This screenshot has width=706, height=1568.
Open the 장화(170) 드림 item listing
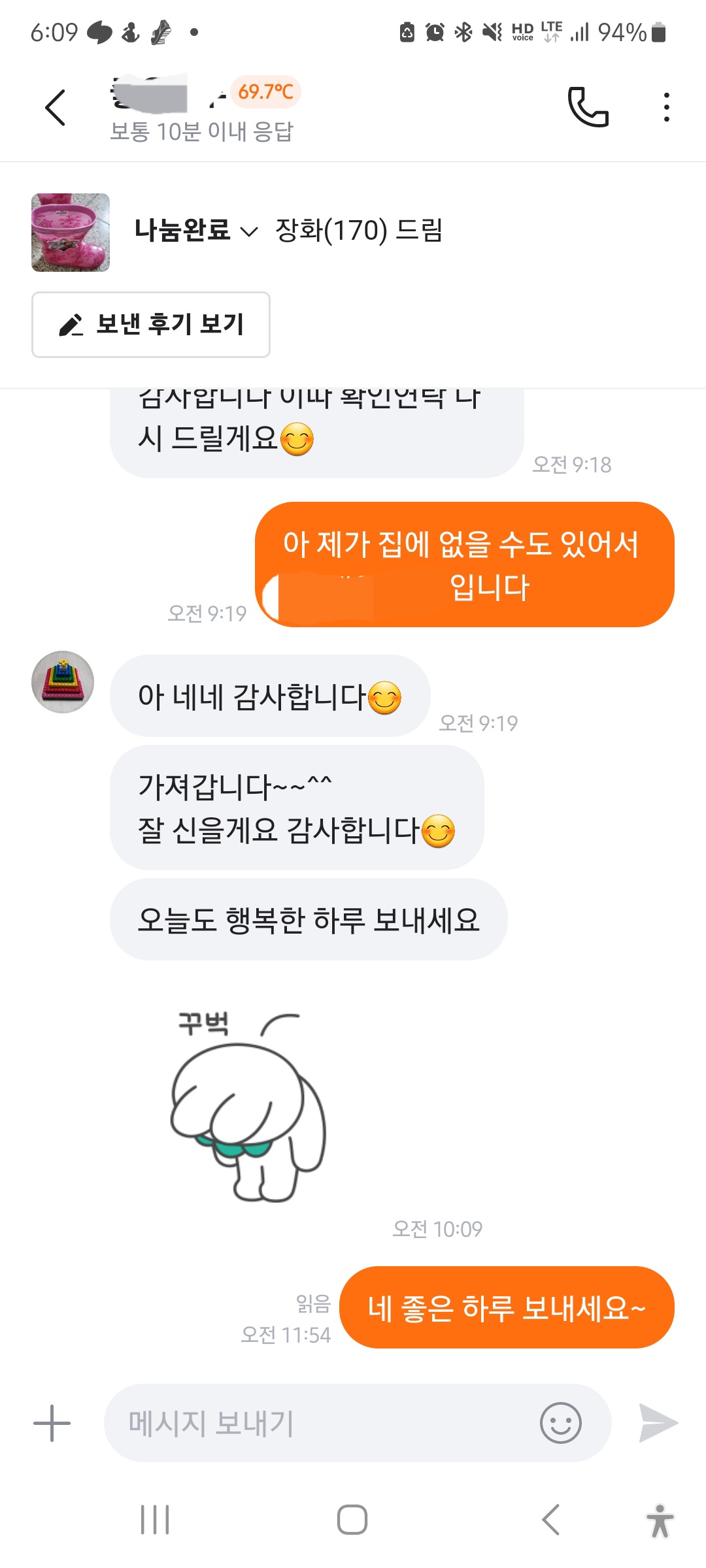pos(359,231)
